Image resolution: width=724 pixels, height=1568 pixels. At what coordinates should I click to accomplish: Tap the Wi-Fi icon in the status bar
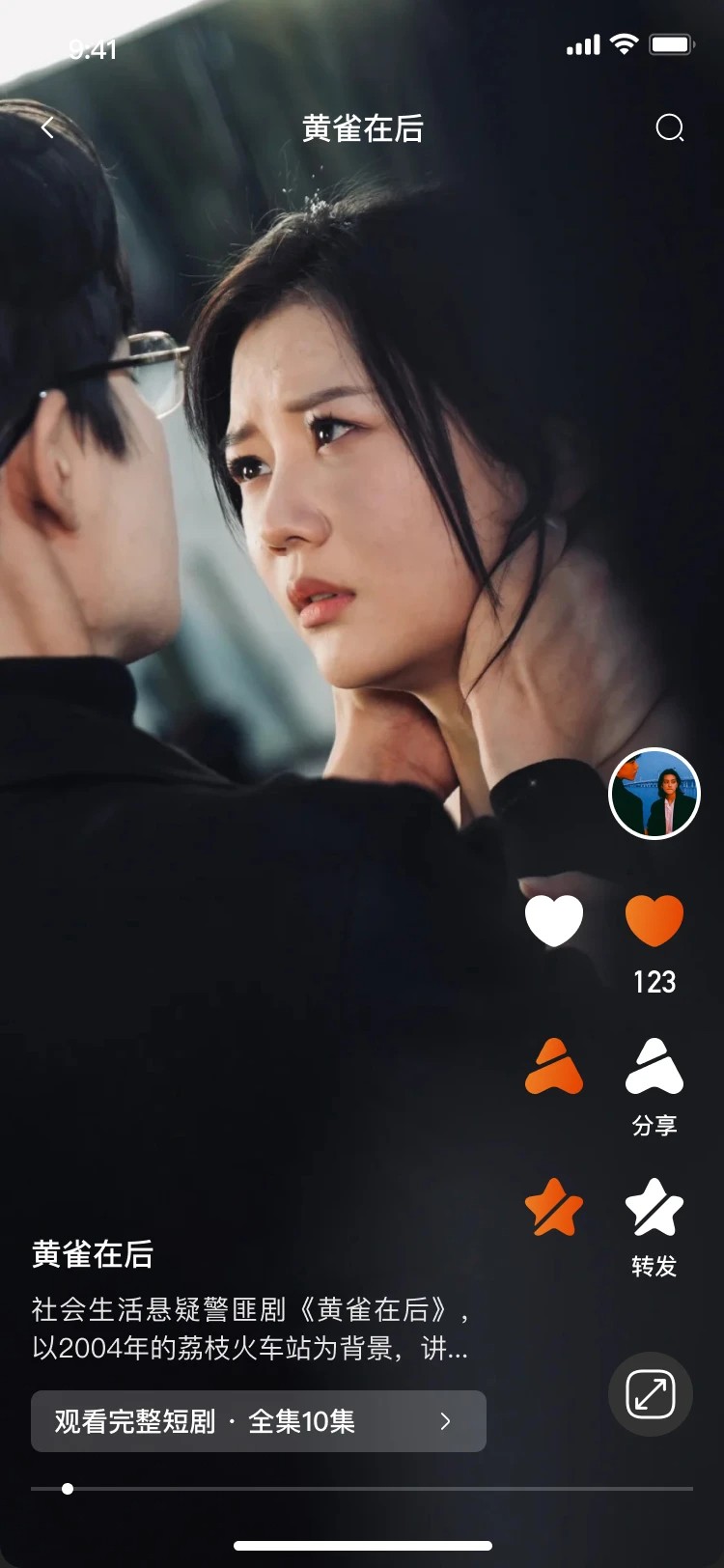click(x=624, y=42)
